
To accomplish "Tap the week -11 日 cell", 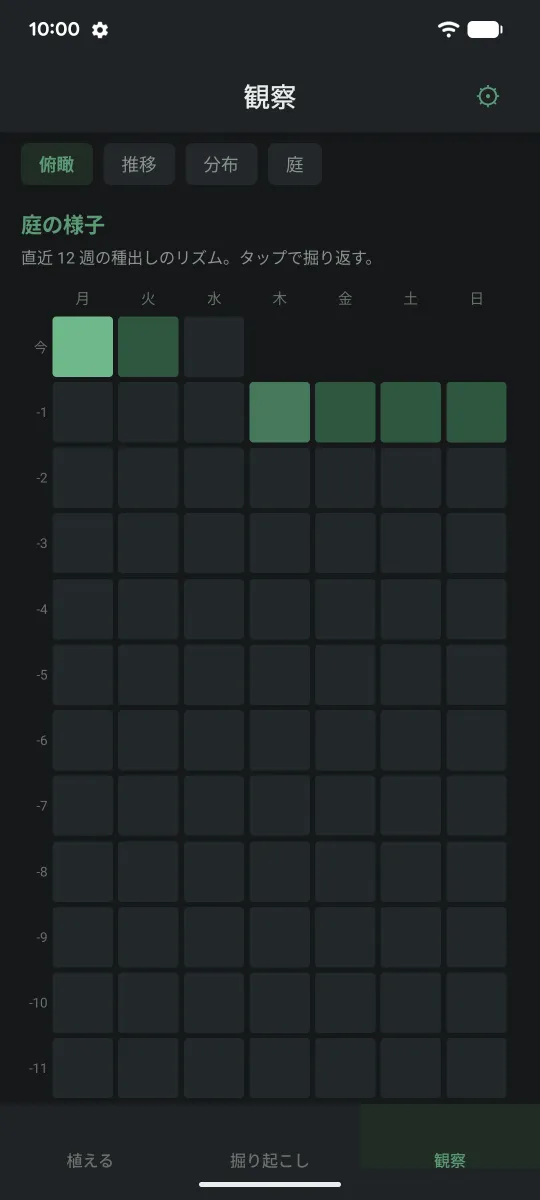I will pyautogui.click(x=476, y=1068).
